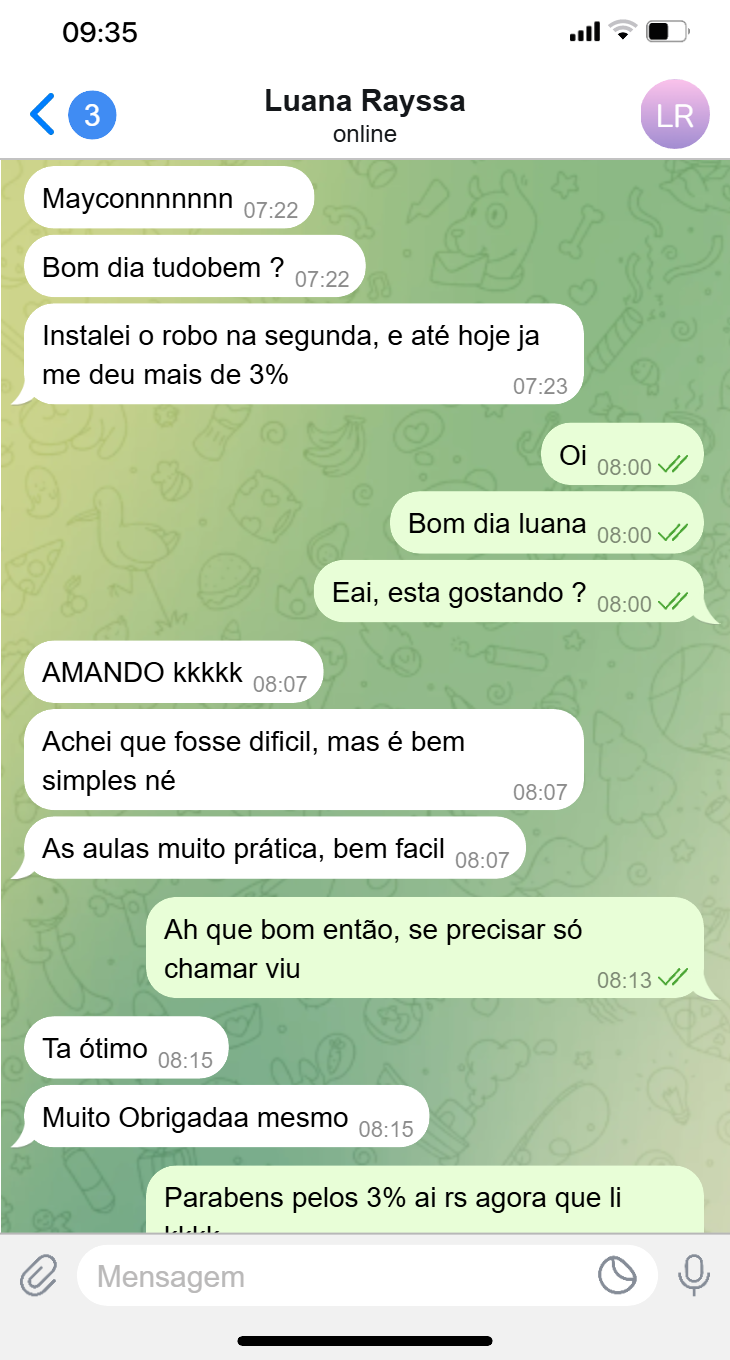Tap the online status label
Image resolution: width=730 pixels, height=1360 pixels.
tap(364, 134)
